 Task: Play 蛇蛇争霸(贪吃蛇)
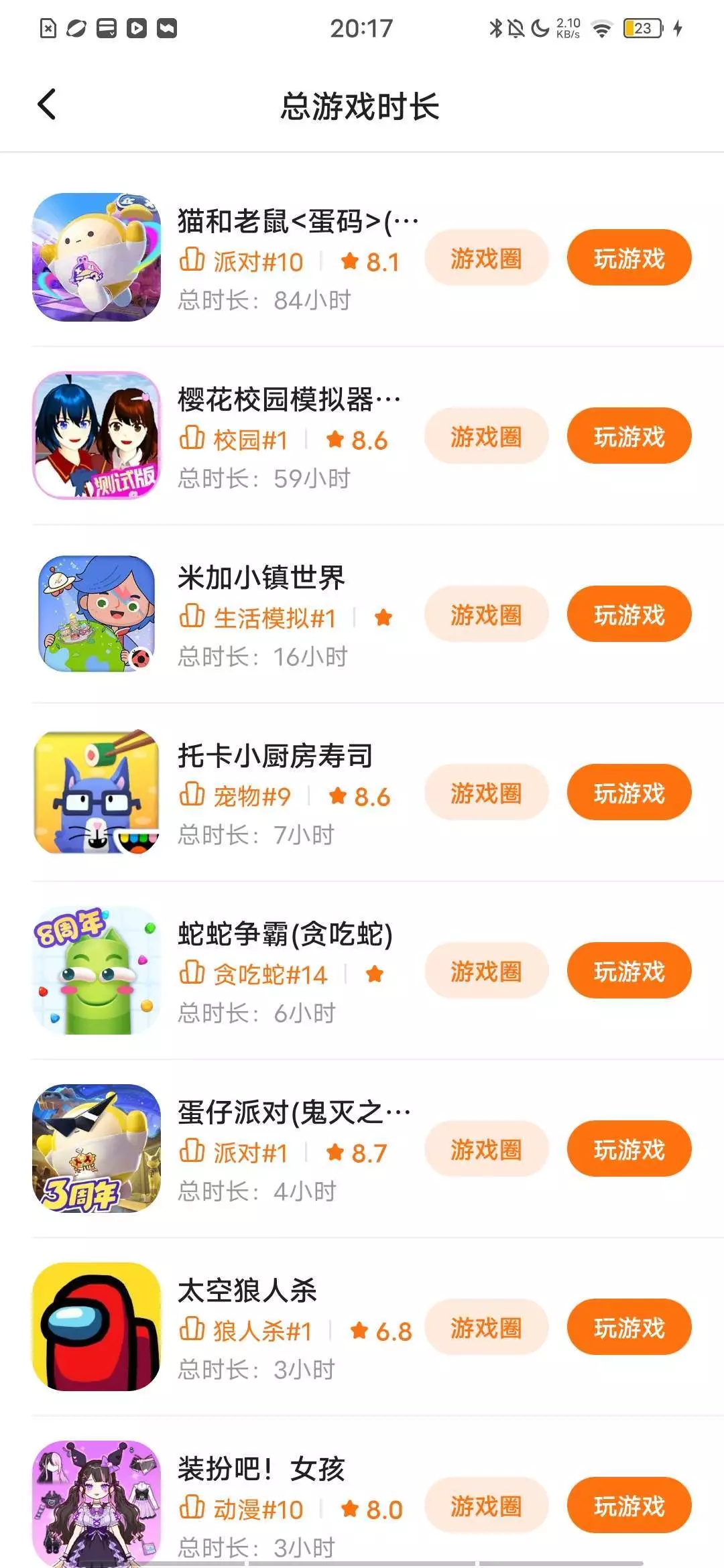[x=629, y=971]
